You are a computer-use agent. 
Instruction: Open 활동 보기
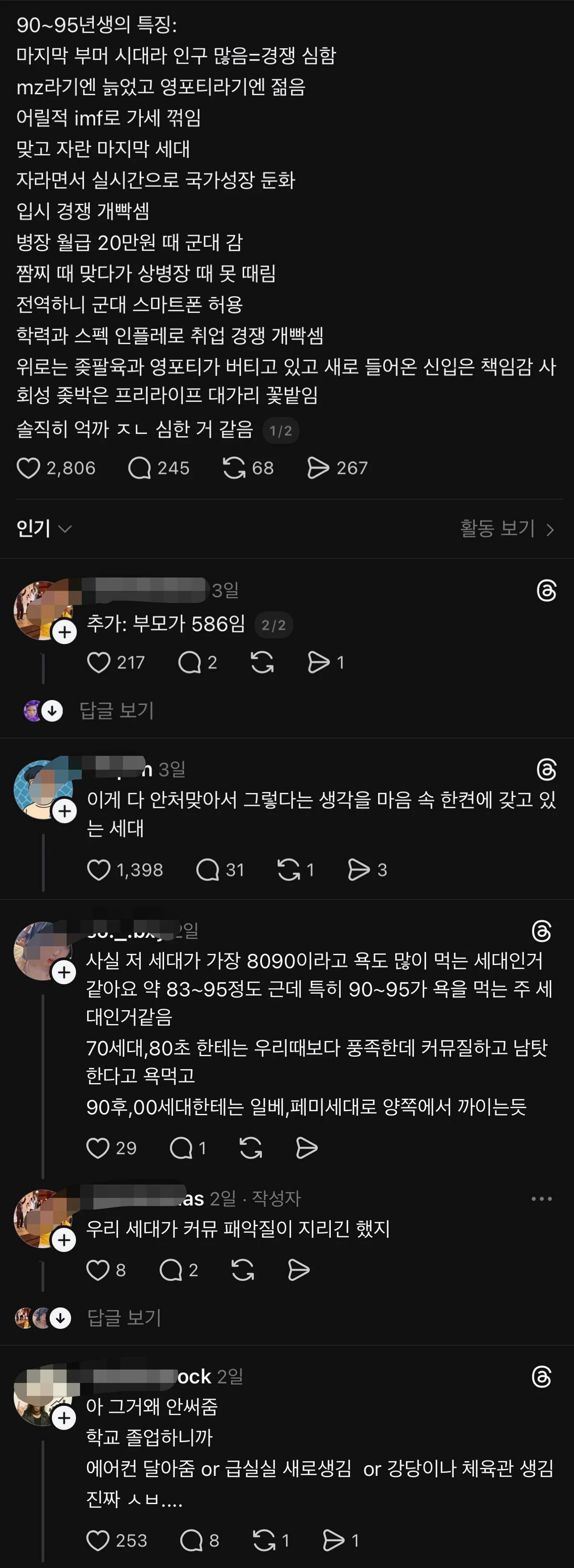click(506, 528)
